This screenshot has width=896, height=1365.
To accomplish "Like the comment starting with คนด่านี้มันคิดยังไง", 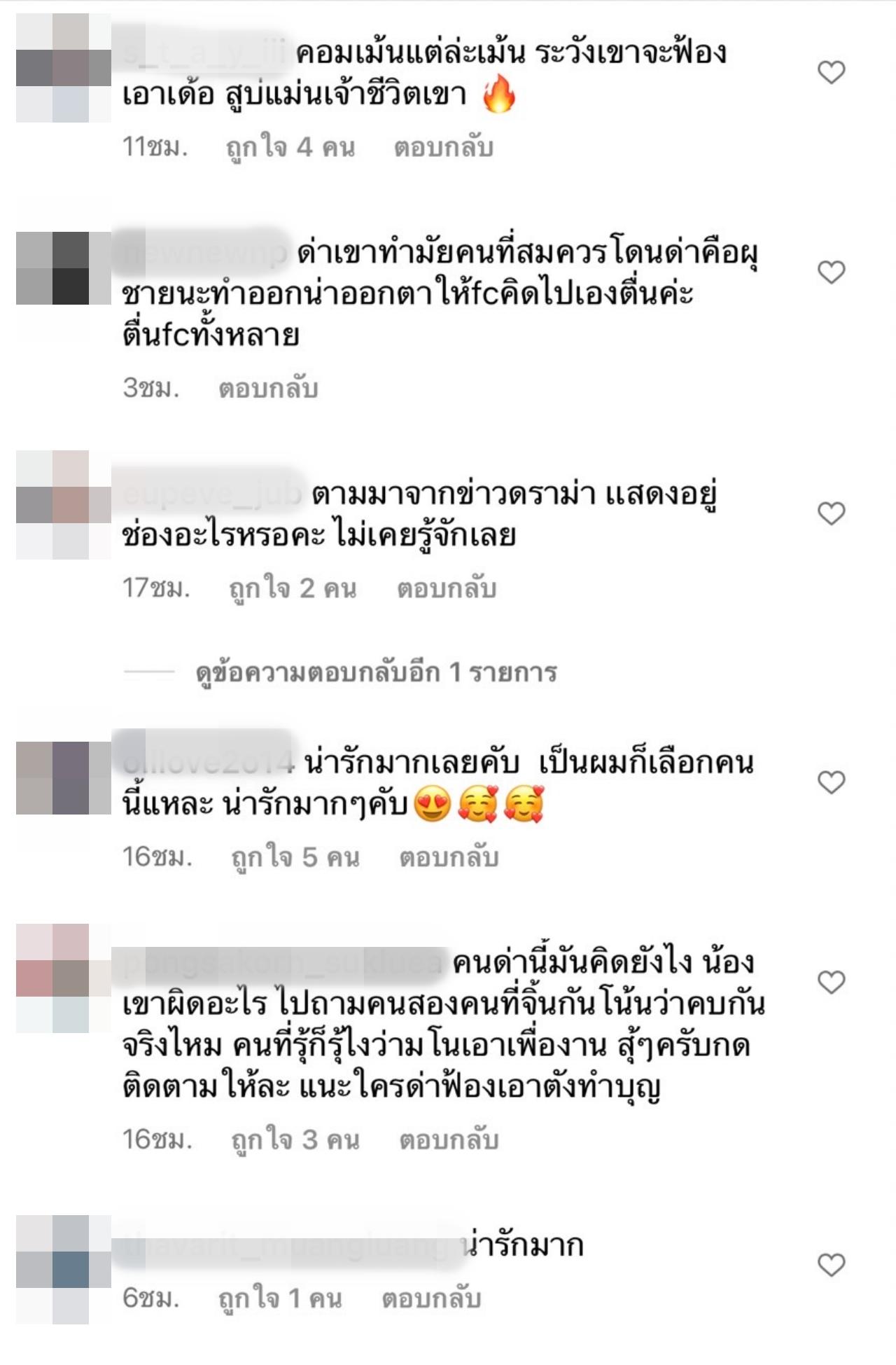I will [831, 983].
